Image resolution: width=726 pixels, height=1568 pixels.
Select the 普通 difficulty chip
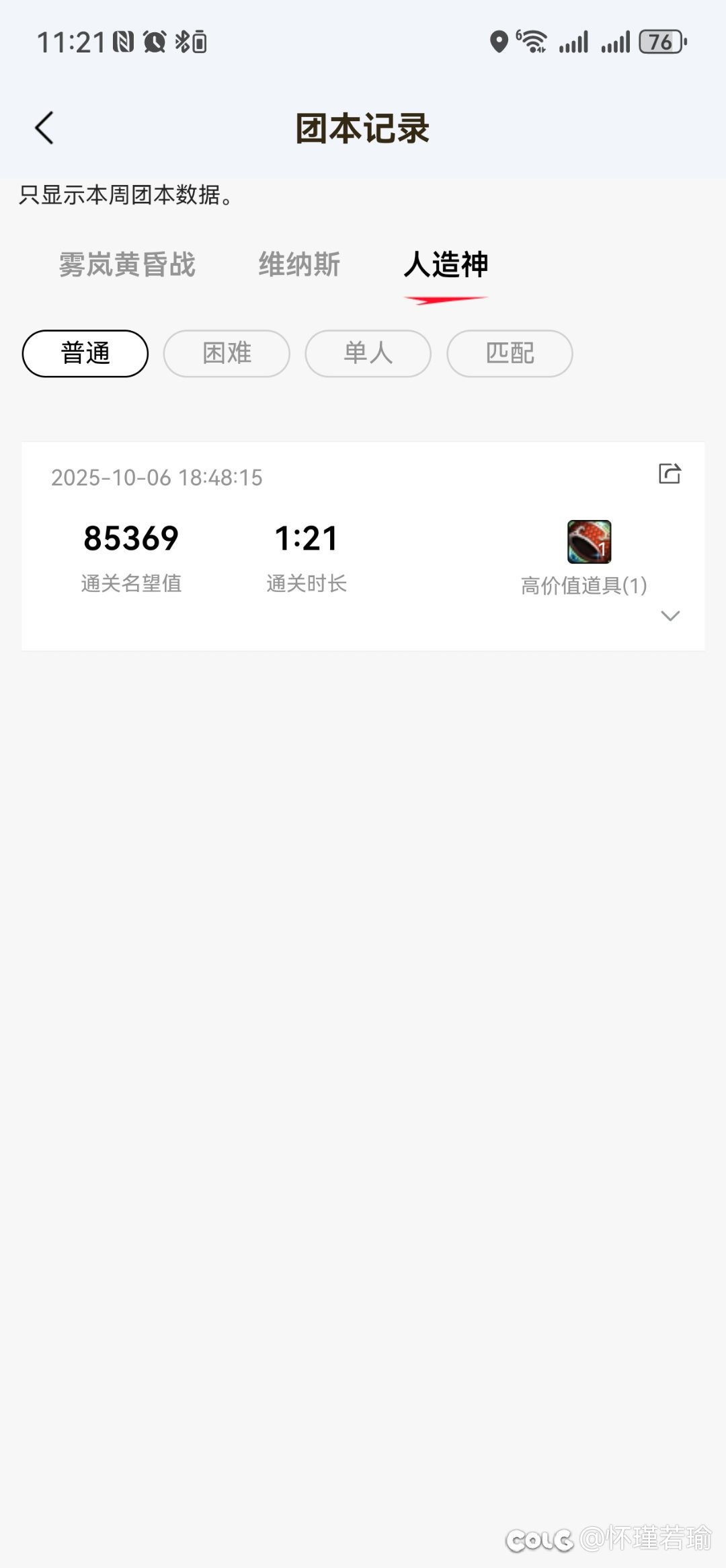pyautogui.click(x=85, y=353)
